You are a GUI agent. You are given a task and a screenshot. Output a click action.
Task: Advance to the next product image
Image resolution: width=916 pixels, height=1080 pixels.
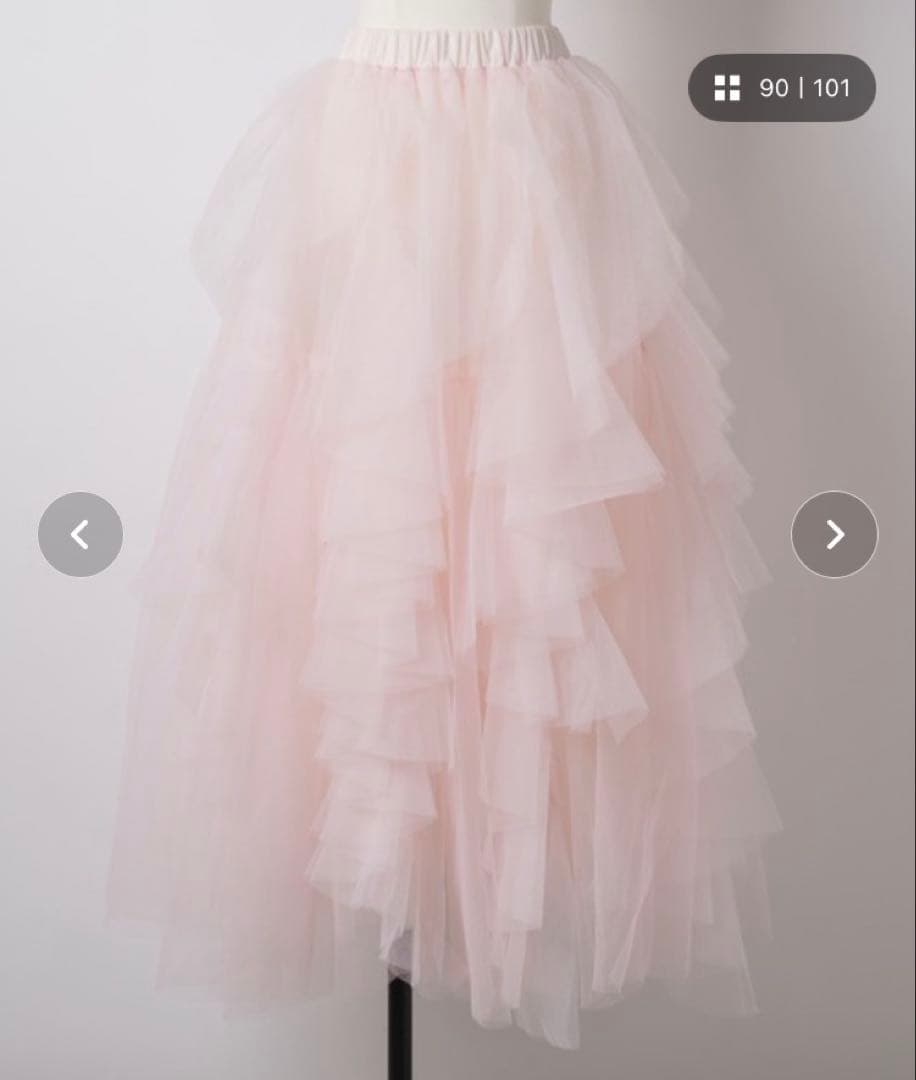834,535
